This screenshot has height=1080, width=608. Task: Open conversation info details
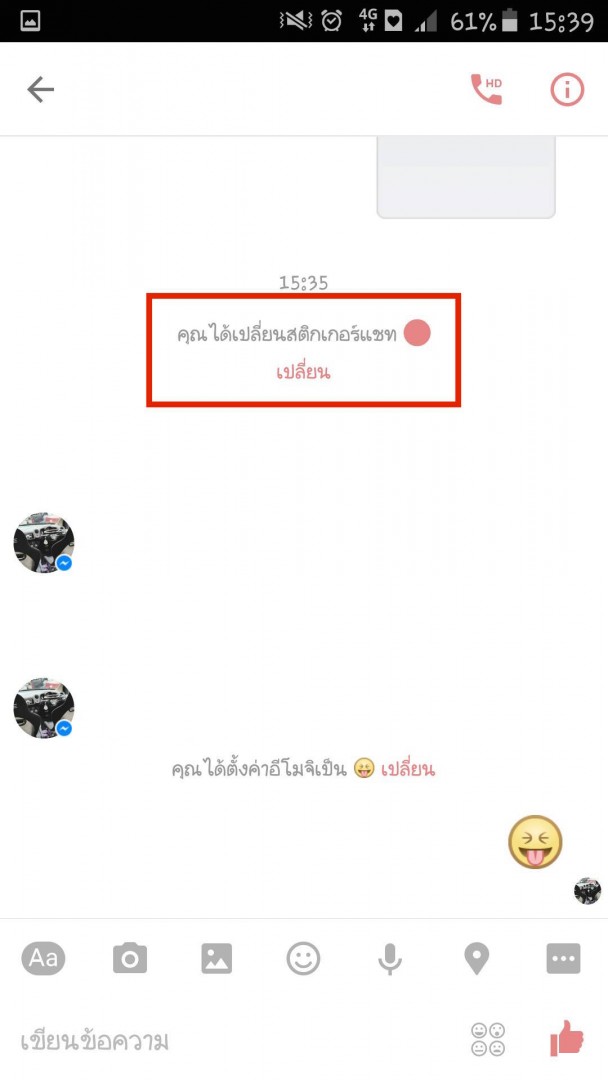click(567, 90)
